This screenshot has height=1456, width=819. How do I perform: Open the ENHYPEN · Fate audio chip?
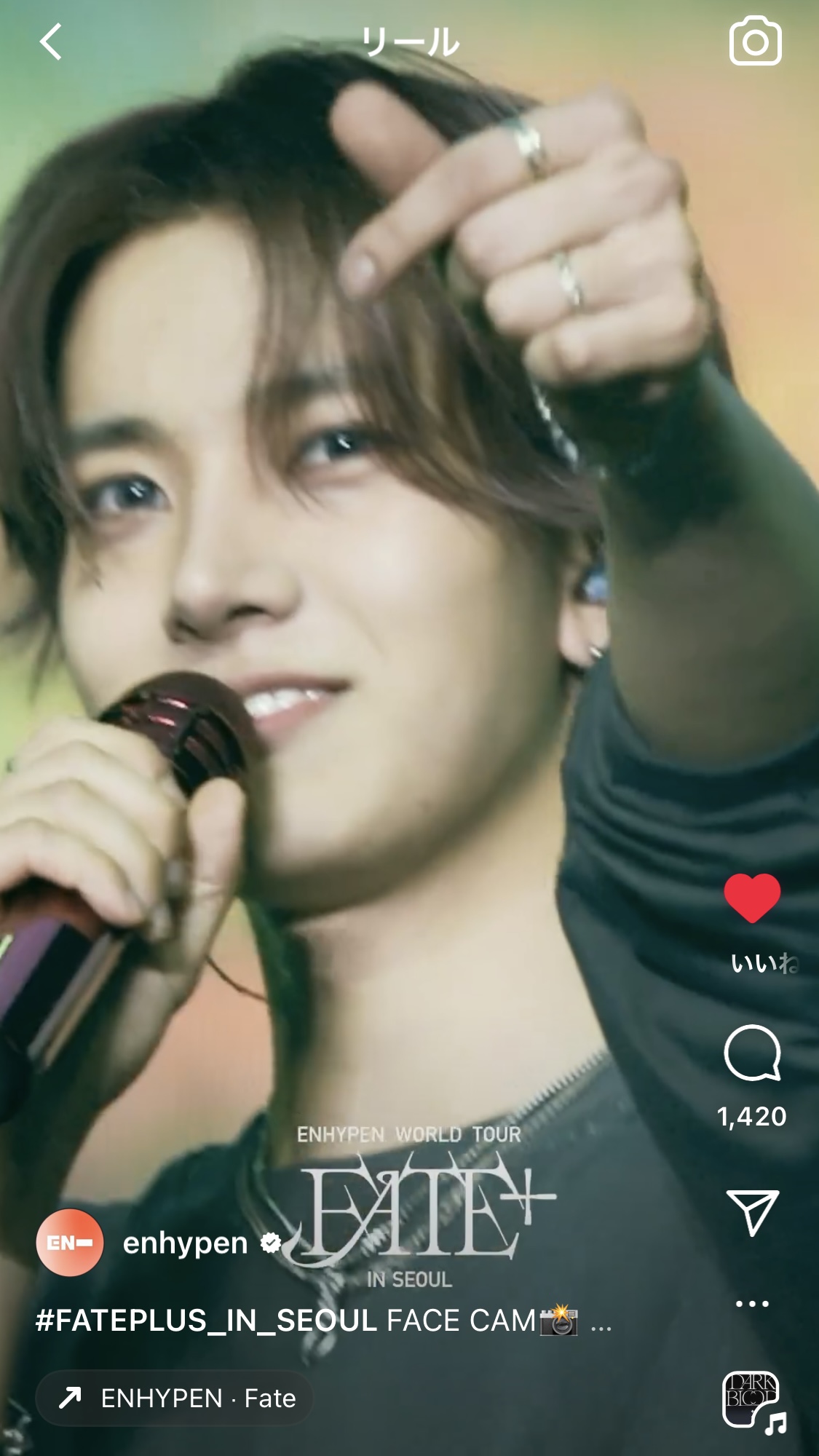(174, 1398)
